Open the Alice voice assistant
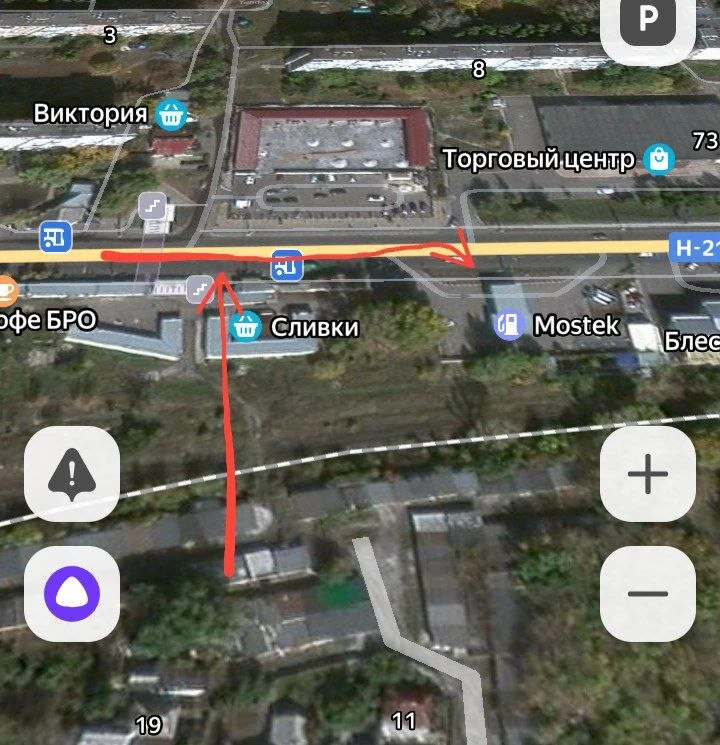The height and width of the screenshot is (745, 720). click(72, 593)
